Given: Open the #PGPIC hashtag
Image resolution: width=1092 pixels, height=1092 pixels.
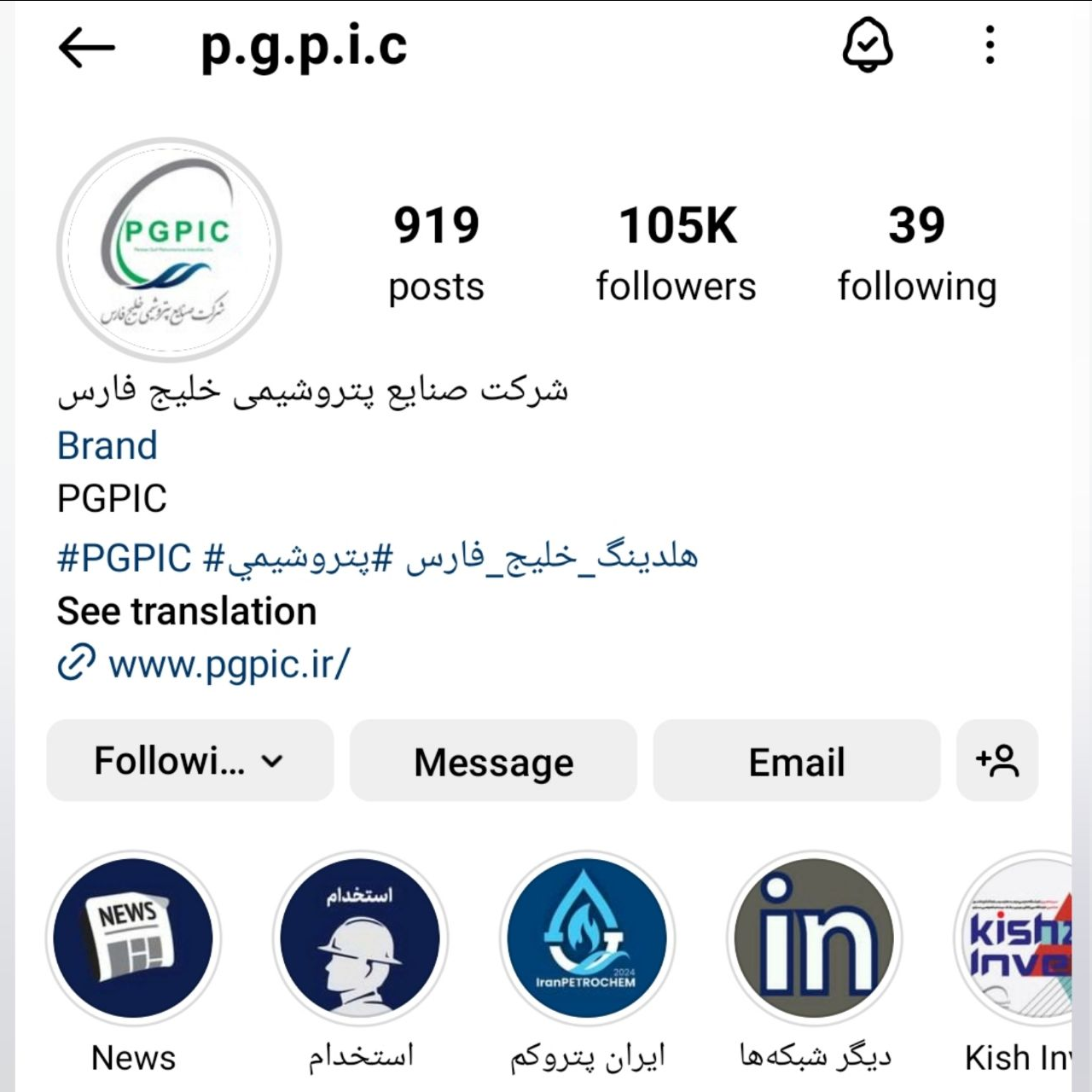Looking at the screenshot, I should [x=124, y=558].
